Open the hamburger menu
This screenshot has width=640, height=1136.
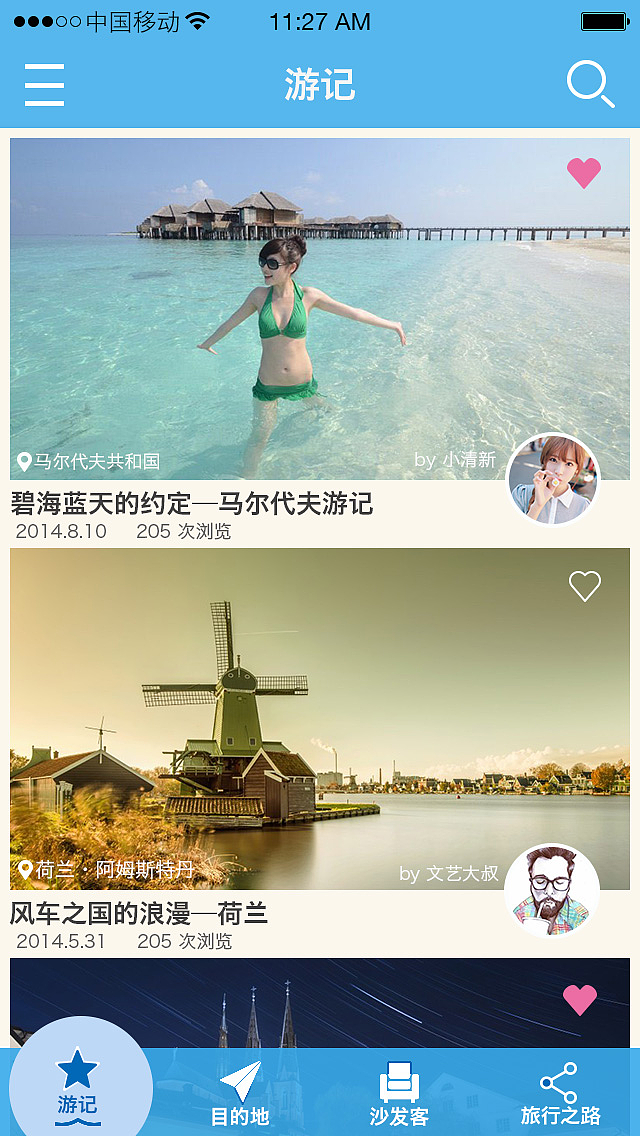pos(45,84)
